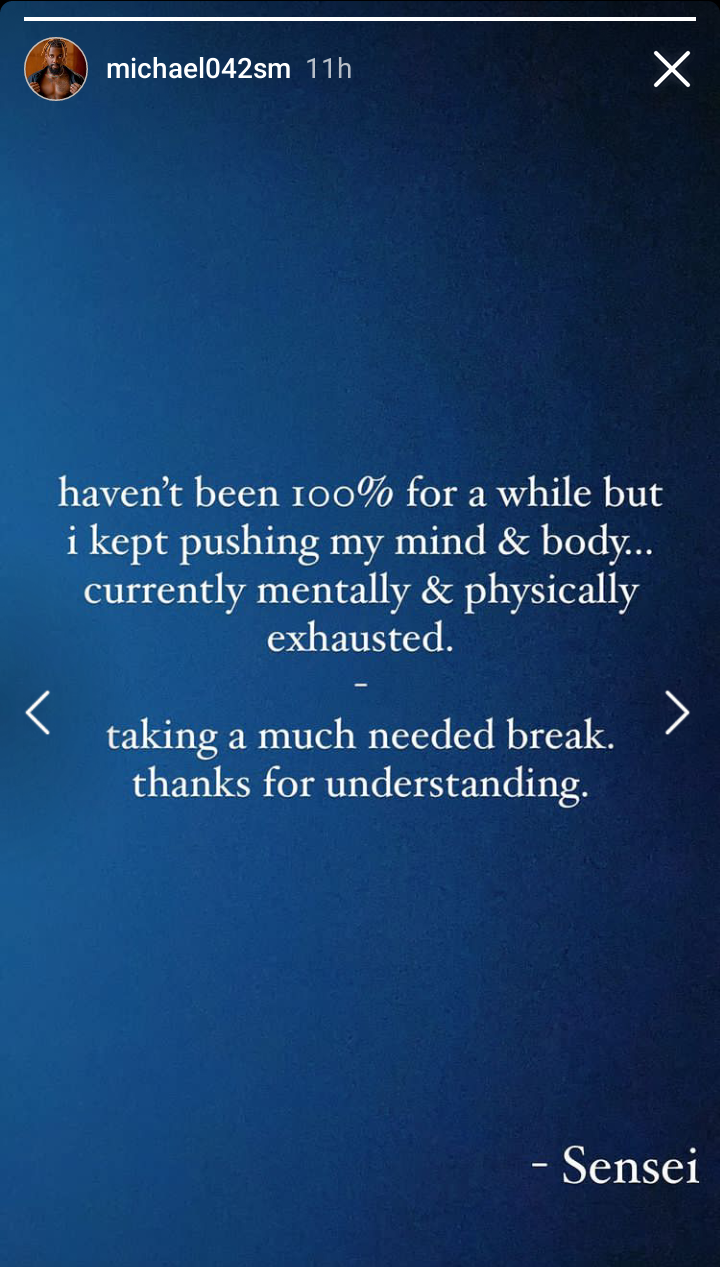Close the story viewer
The width and height of the screenshot is (720, 1267).
click(671, 69)
